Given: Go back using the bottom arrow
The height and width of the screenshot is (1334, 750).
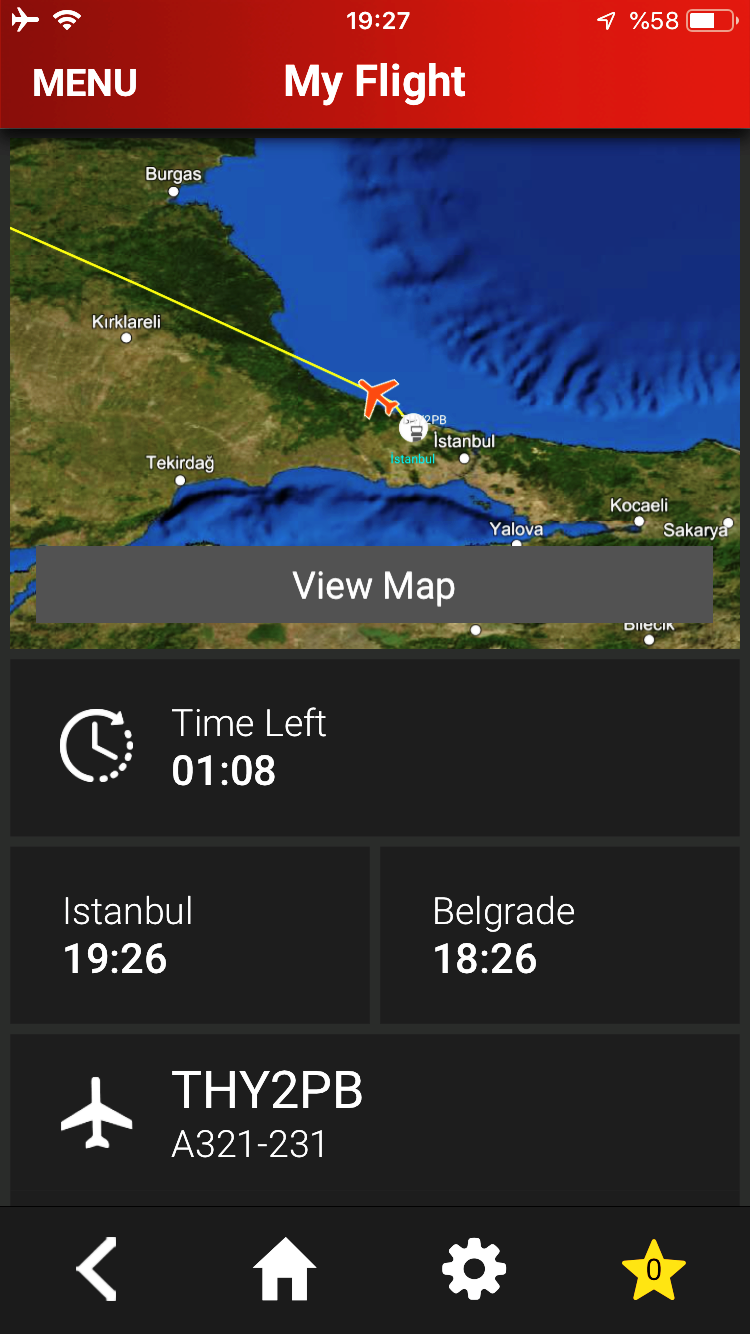Looking at the screenshot, I should (97, 1269).
